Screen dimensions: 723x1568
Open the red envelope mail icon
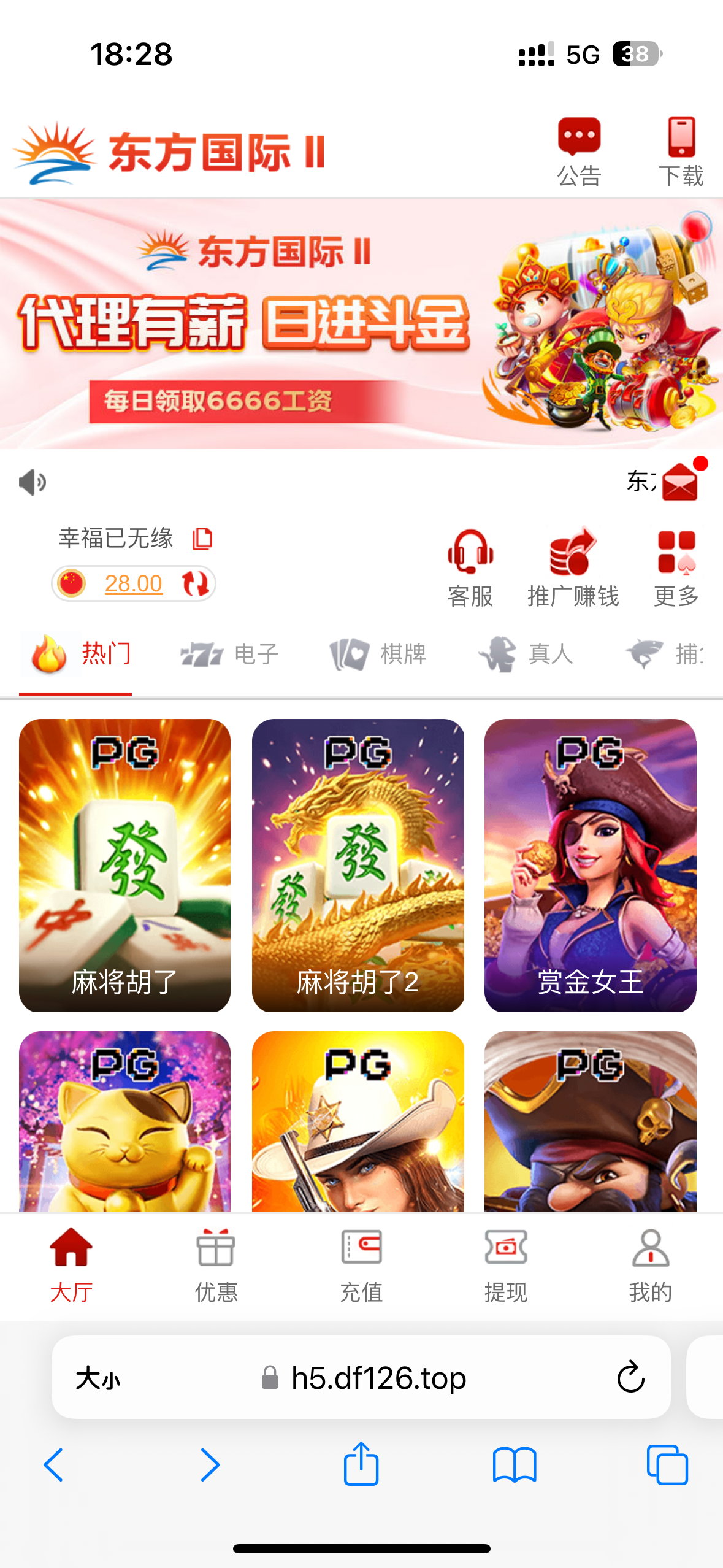coord(680,482)
